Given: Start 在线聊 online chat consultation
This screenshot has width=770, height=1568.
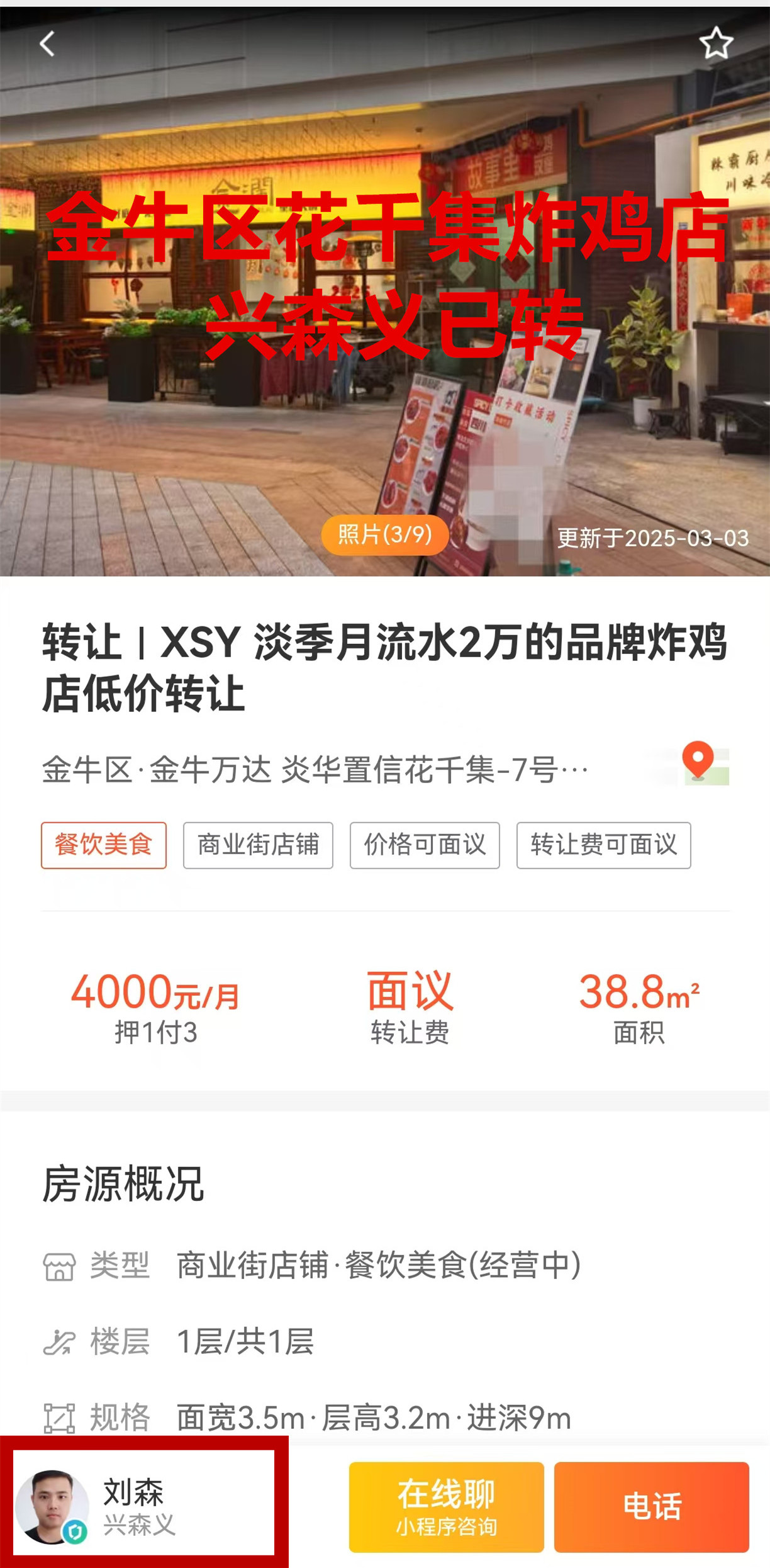Looking at the screenshot, I should click(x=446, y=1506).
